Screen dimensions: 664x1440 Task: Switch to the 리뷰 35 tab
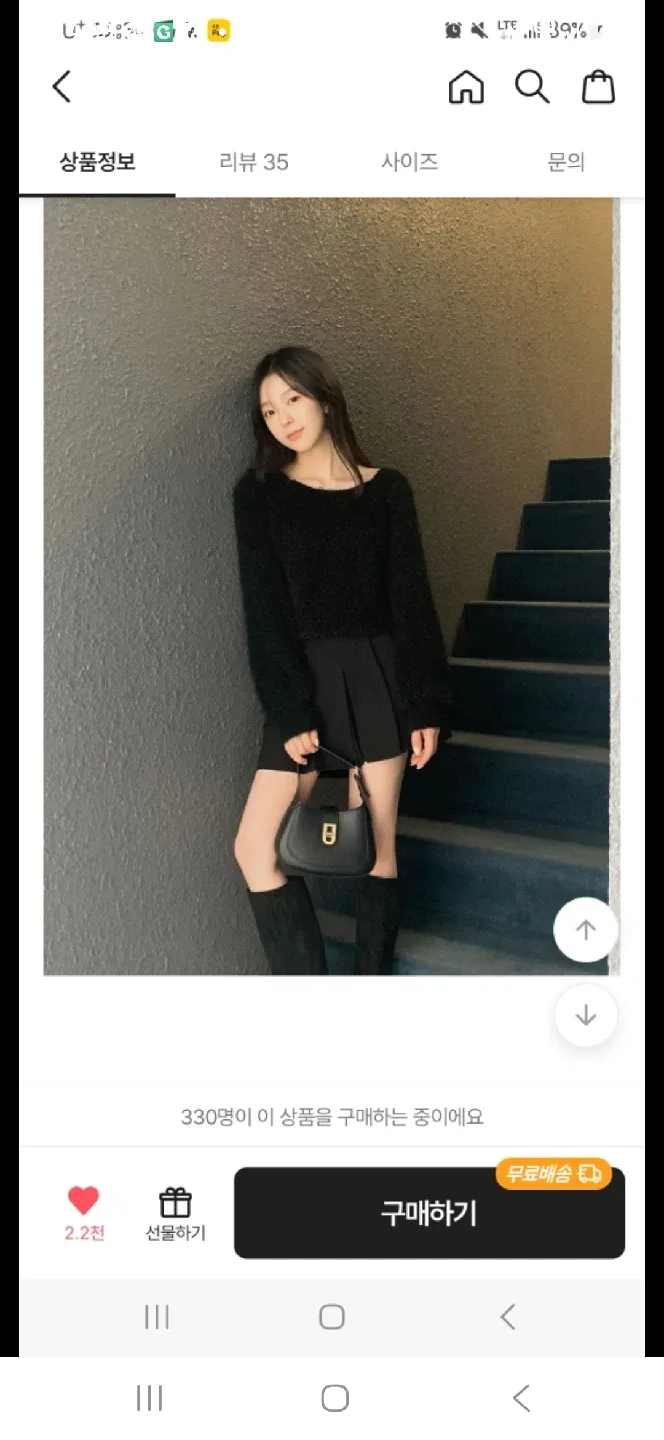(254, 162)
